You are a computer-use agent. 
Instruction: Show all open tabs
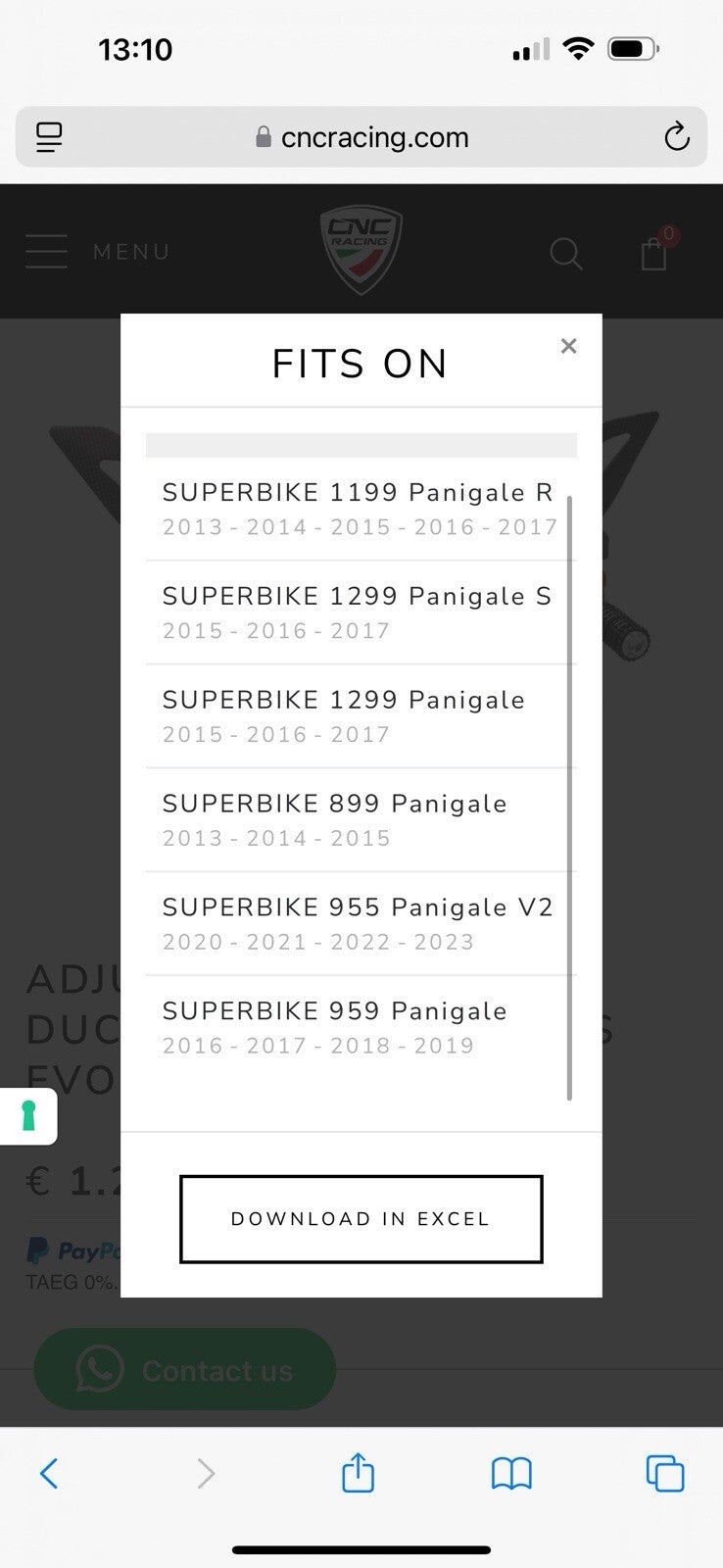[x=665, y=1473]
